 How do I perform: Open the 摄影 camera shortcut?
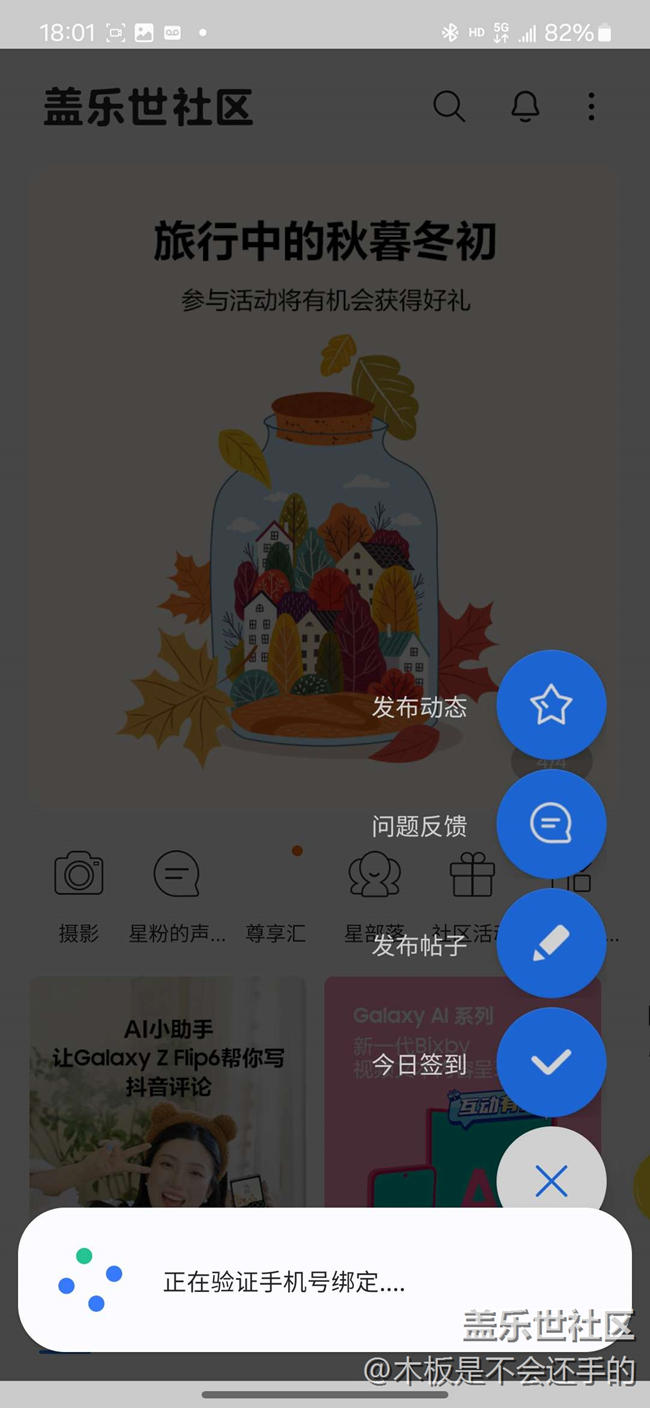point(79,897)
